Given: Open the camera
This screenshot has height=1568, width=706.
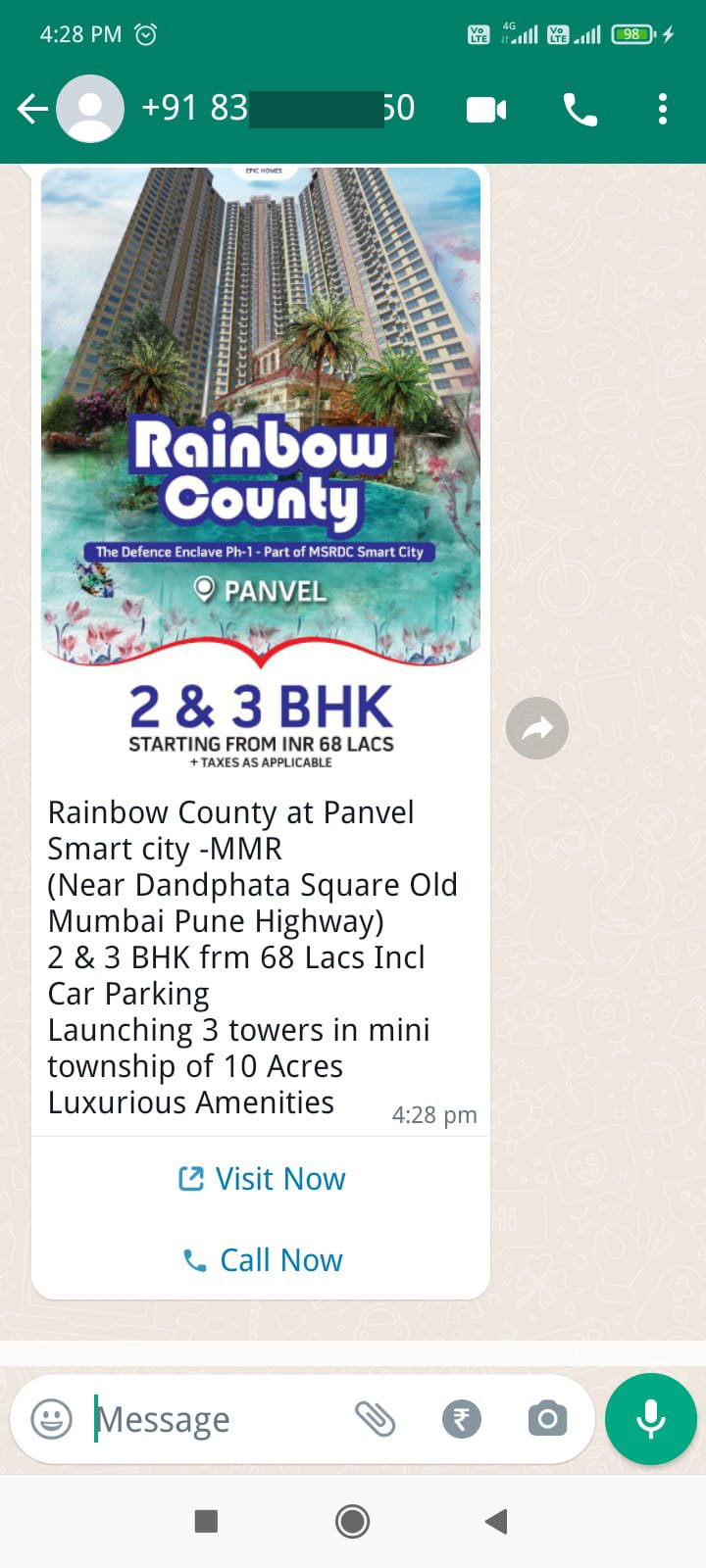Looking at the screenshot, I should pos(547,1418).
